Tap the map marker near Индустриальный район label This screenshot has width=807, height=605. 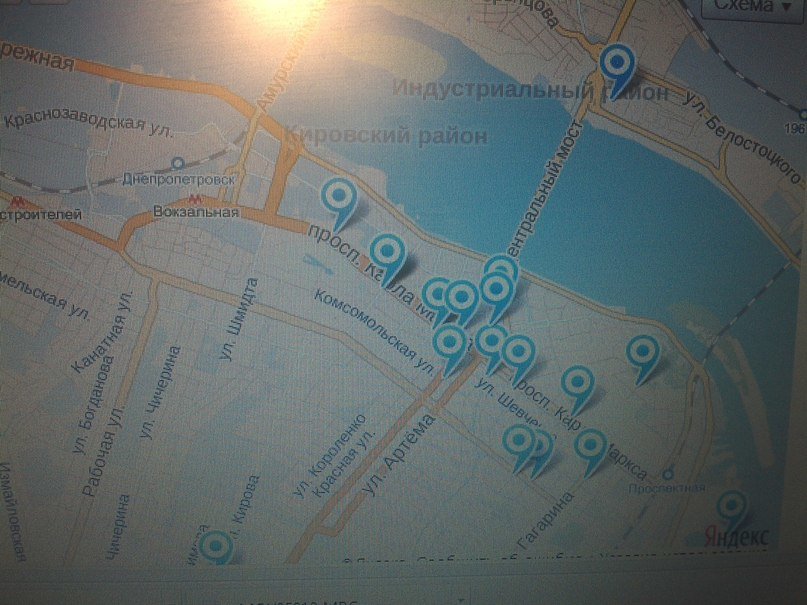(x=619, y=66)
